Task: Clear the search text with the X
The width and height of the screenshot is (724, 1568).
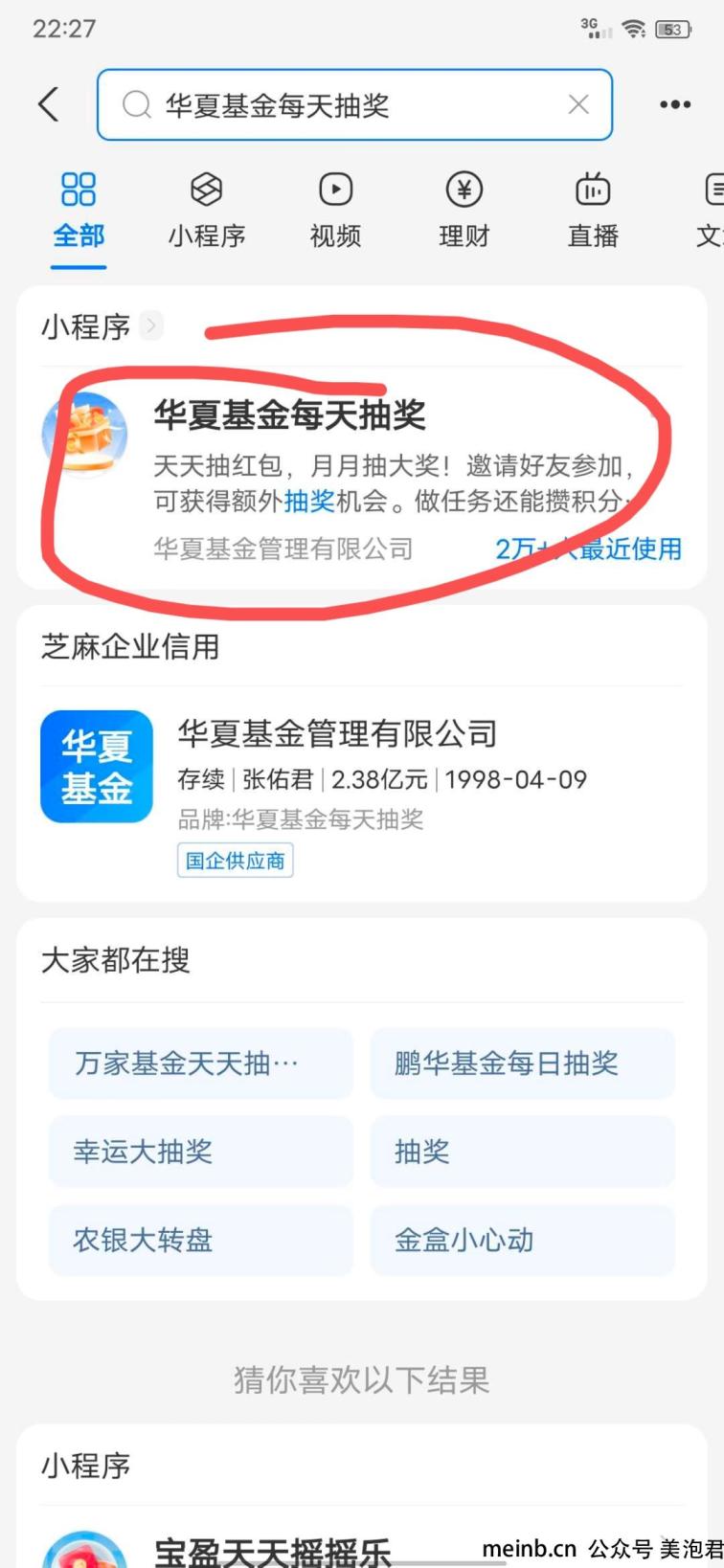Action: pyautogui.click(x=578, y=104)
